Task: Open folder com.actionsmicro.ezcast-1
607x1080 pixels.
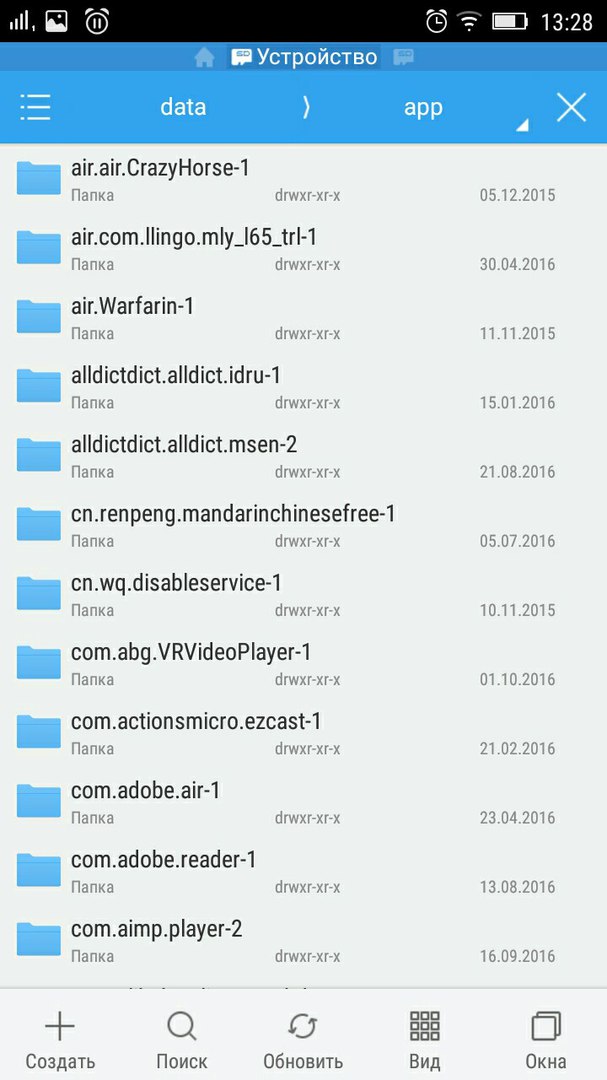Action: point(303,733)
